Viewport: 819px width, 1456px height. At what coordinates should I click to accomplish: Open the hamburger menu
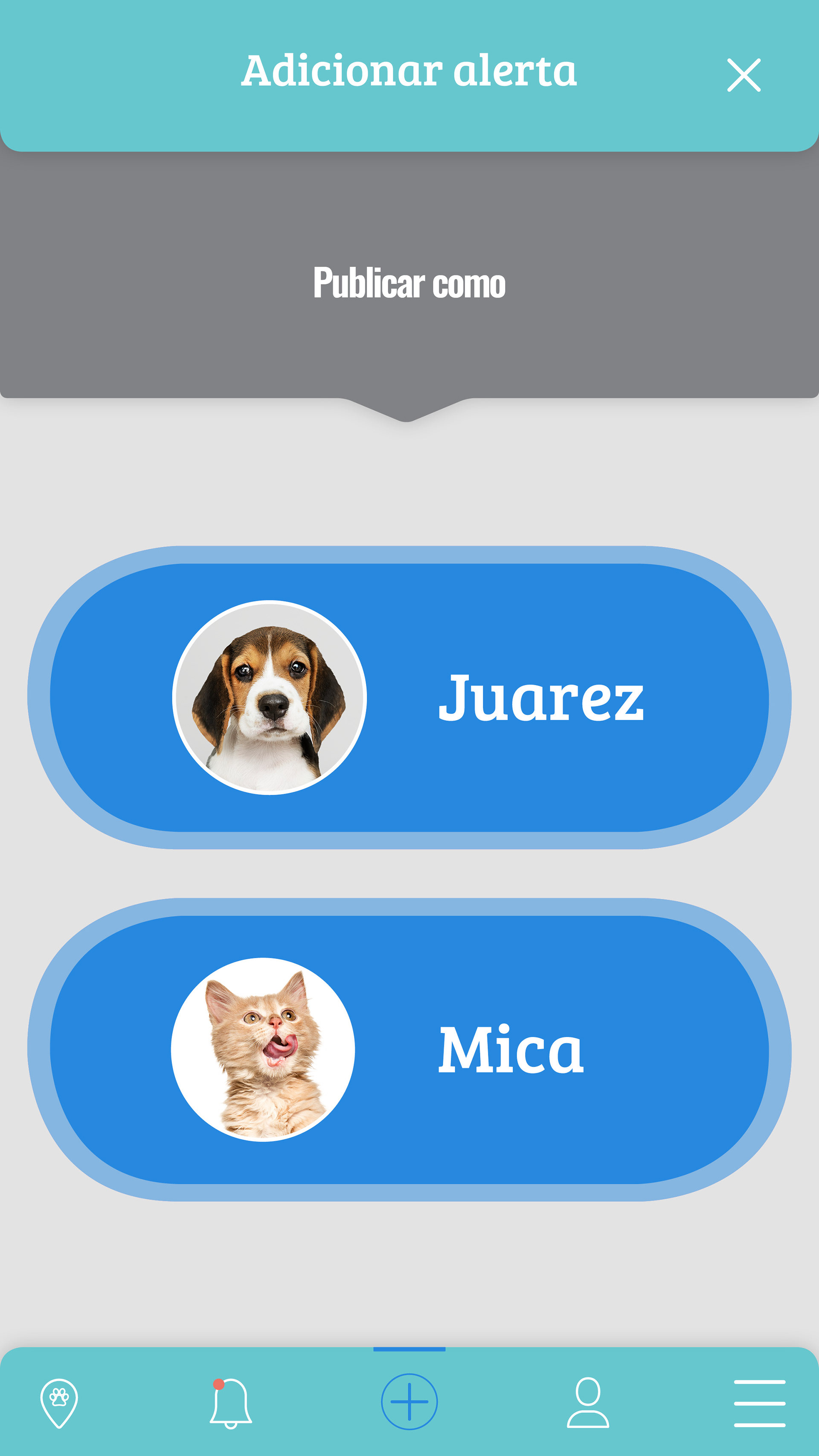759,1404
